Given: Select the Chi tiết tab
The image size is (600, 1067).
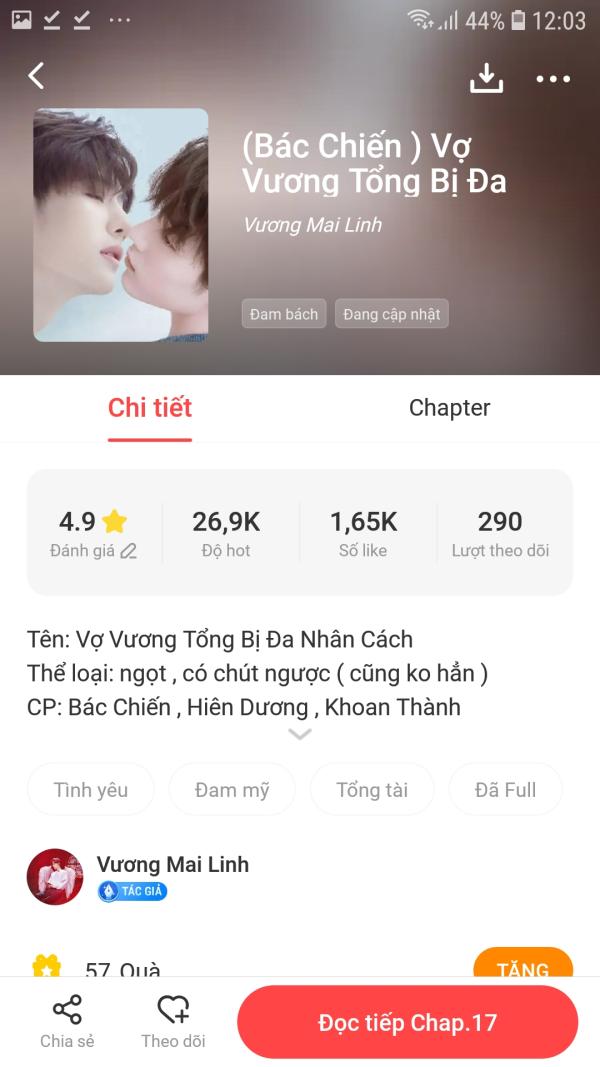Looking at the screenshot, I should click(150, 408).
